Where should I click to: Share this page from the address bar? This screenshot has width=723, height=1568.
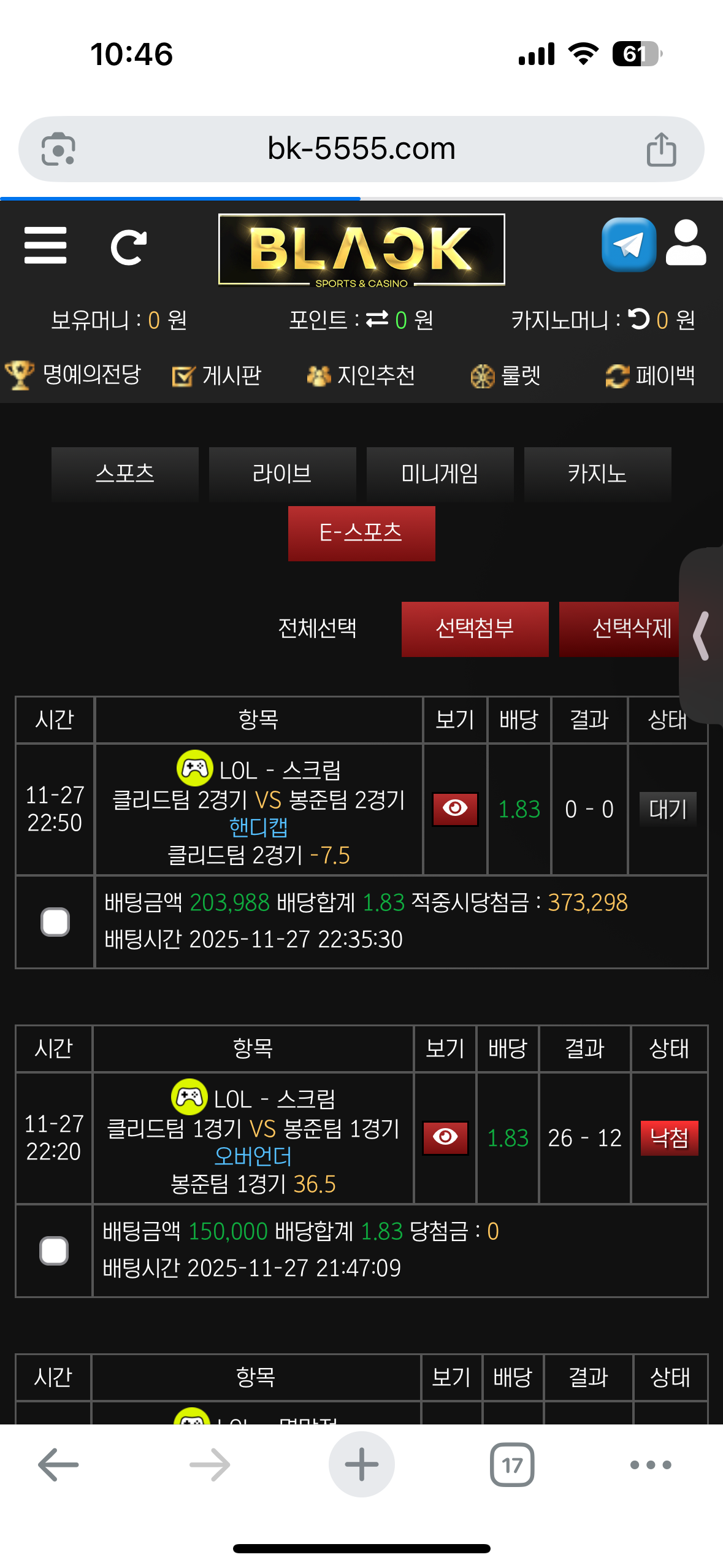pyautogui.click(x=661, y=149)
